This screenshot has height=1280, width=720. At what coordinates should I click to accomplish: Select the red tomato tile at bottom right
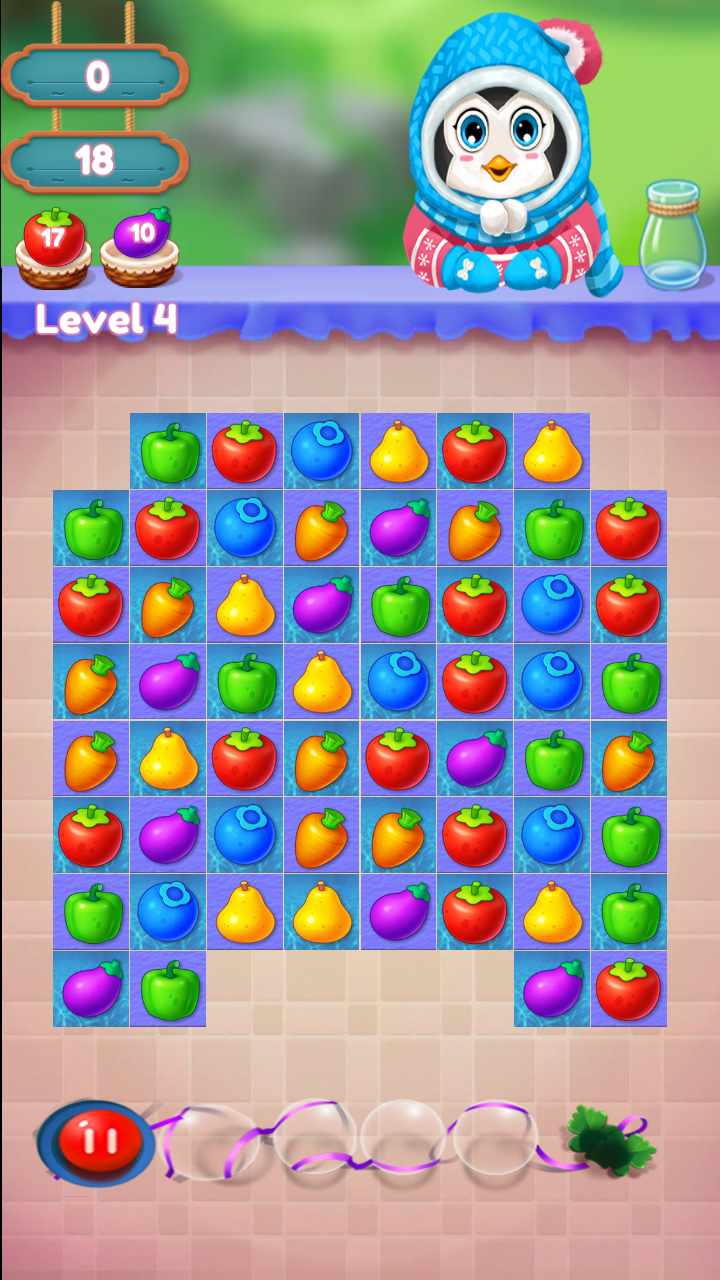[x=628, y=990]
